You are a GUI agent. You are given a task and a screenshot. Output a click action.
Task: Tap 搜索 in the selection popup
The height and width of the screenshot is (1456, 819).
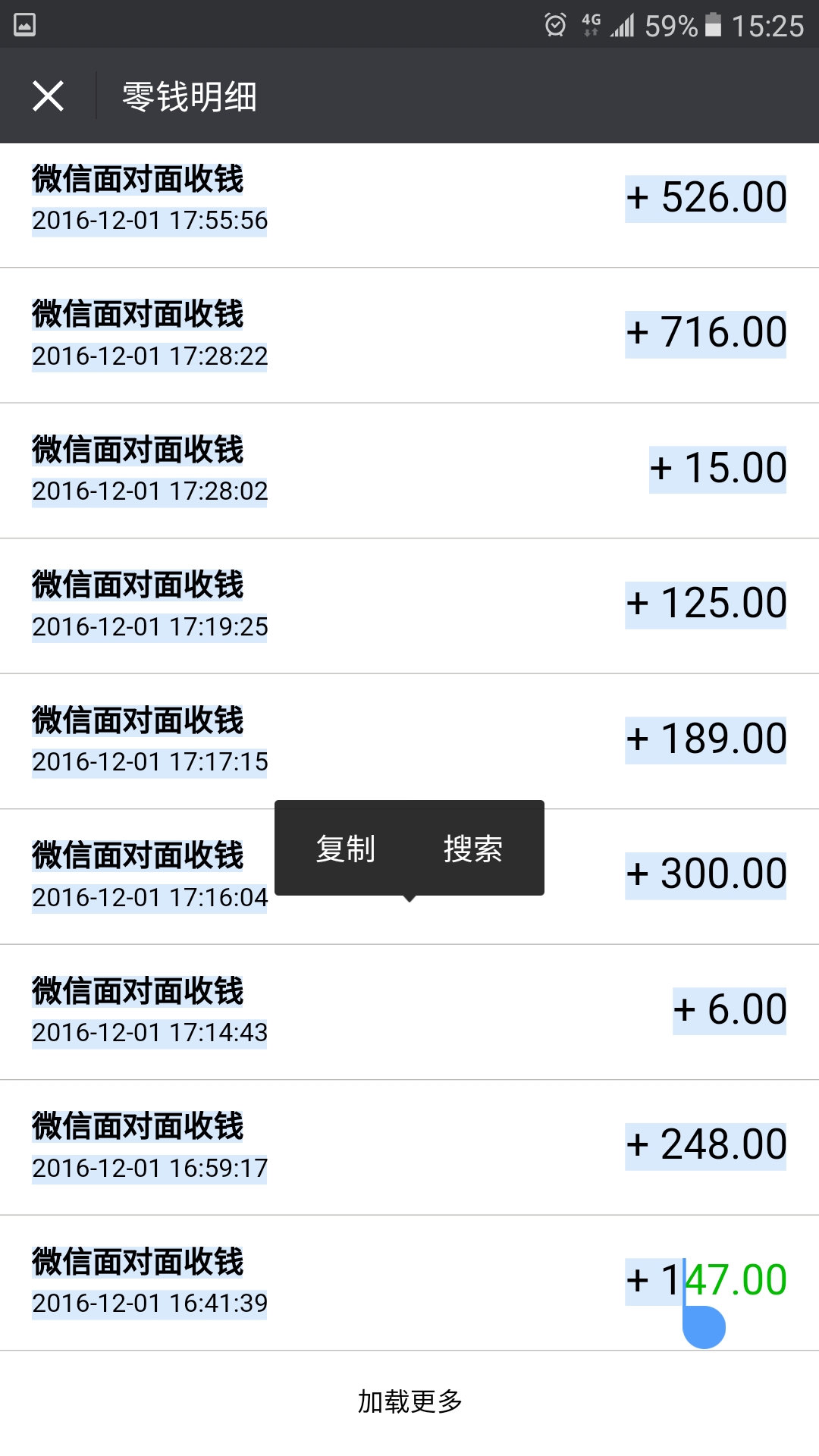pyautogui.click(x=473, y=849)
